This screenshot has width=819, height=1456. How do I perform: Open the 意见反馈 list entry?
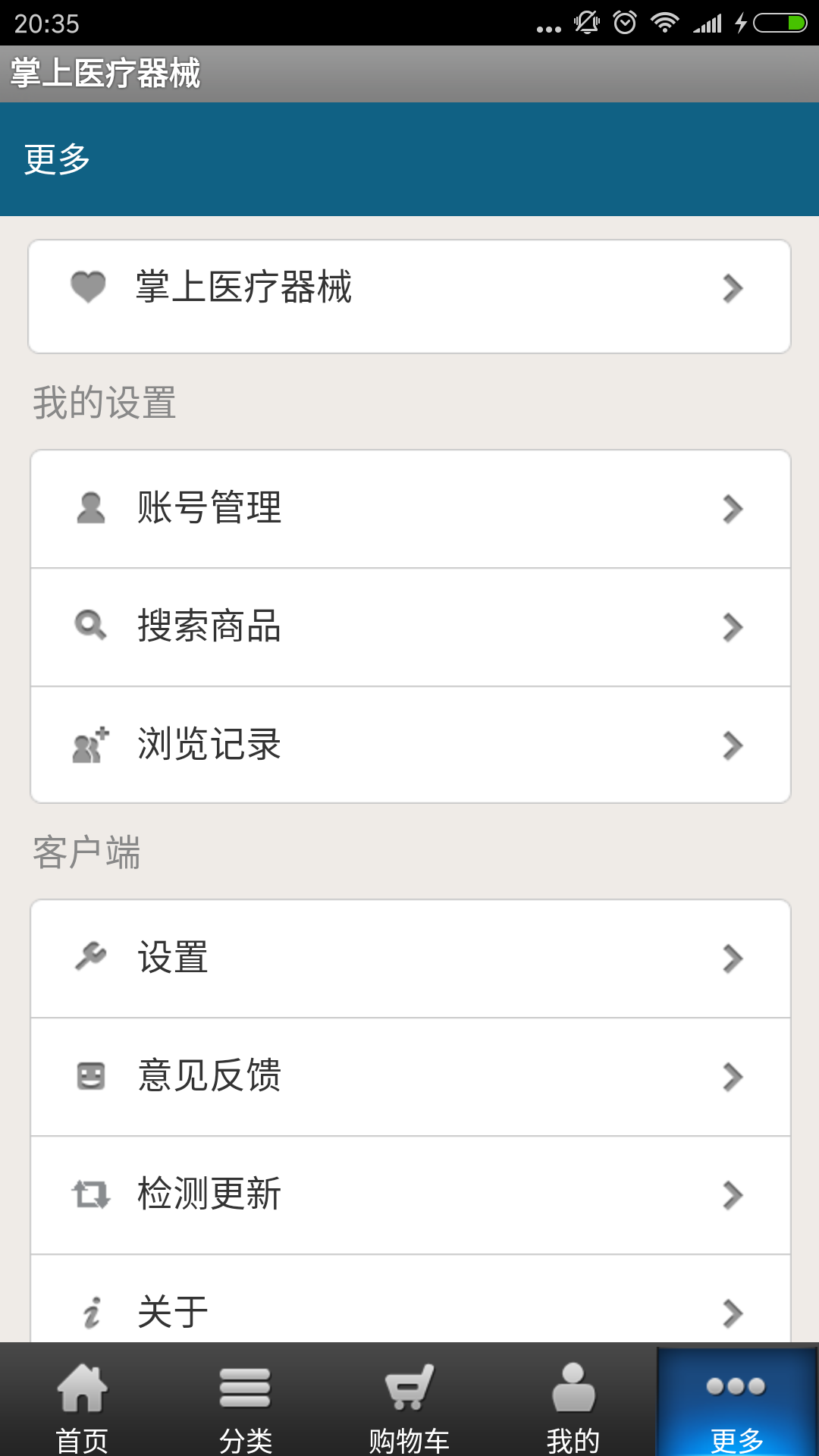click(x=409, y=1076)
